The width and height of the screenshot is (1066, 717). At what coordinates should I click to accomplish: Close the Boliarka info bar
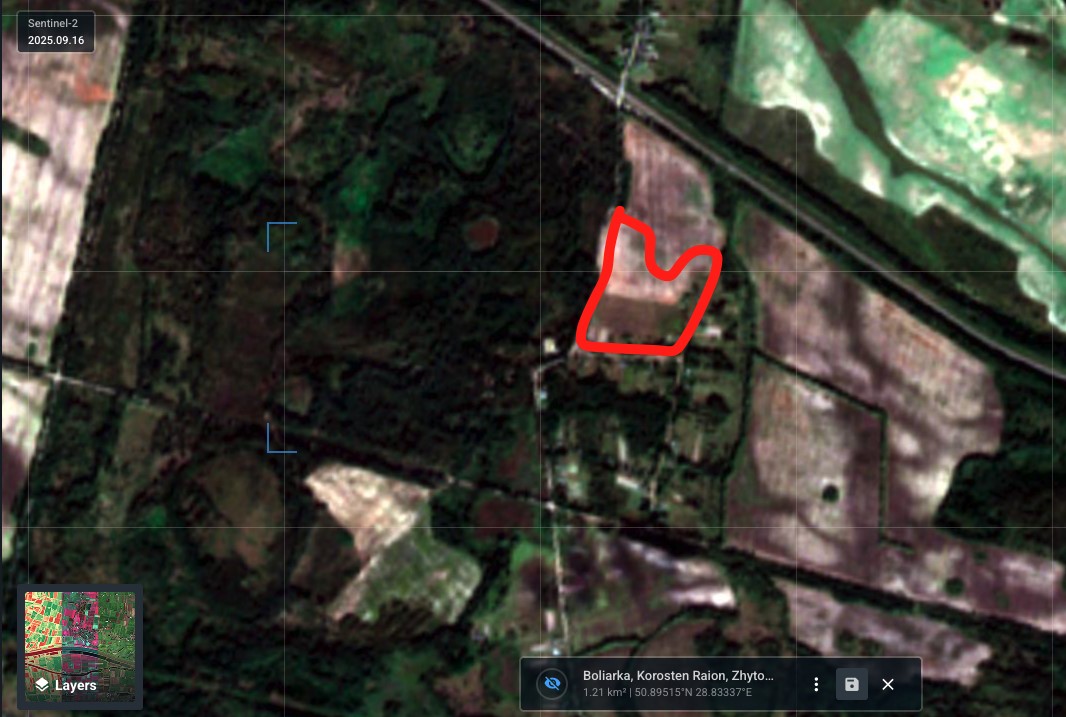(x=888, y=684)
